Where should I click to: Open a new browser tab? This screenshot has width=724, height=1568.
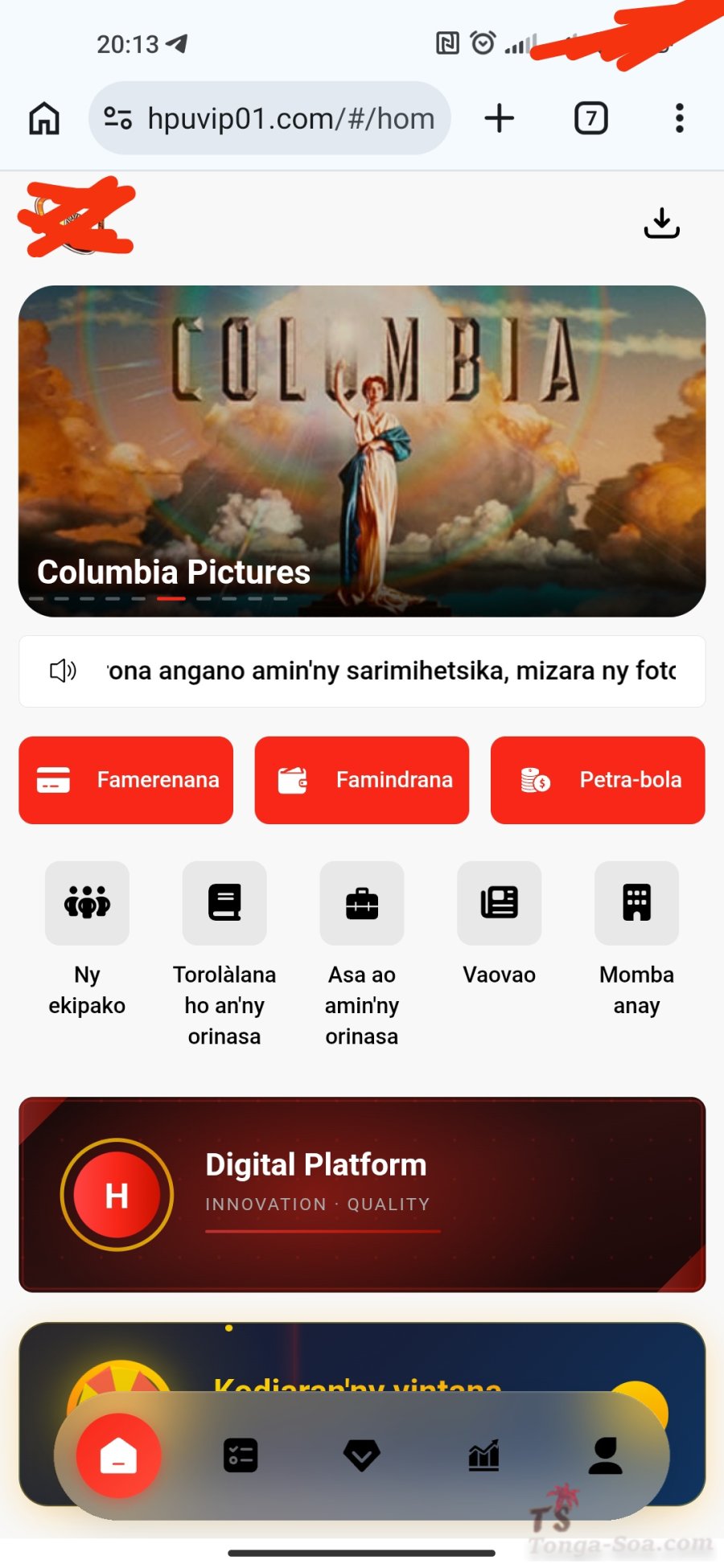coord(500,118)
